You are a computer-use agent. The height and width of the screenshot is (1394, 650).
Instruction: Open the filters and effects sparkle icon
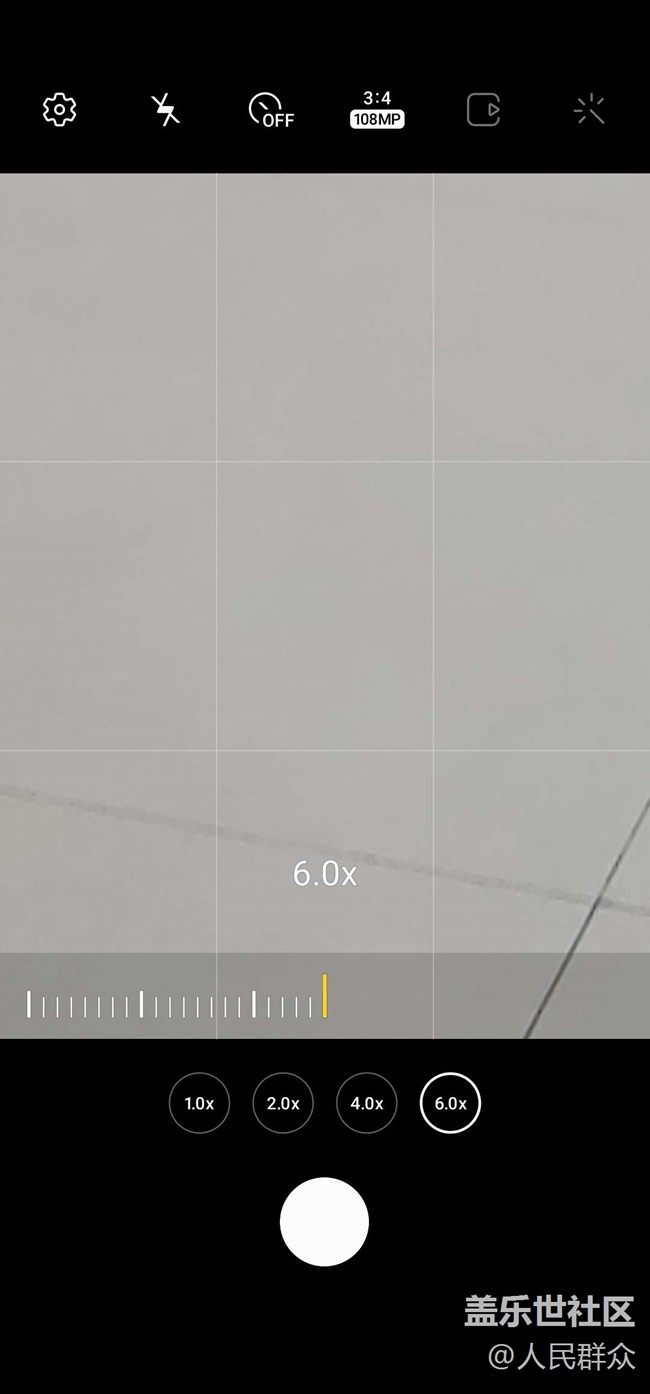point(590,109)
